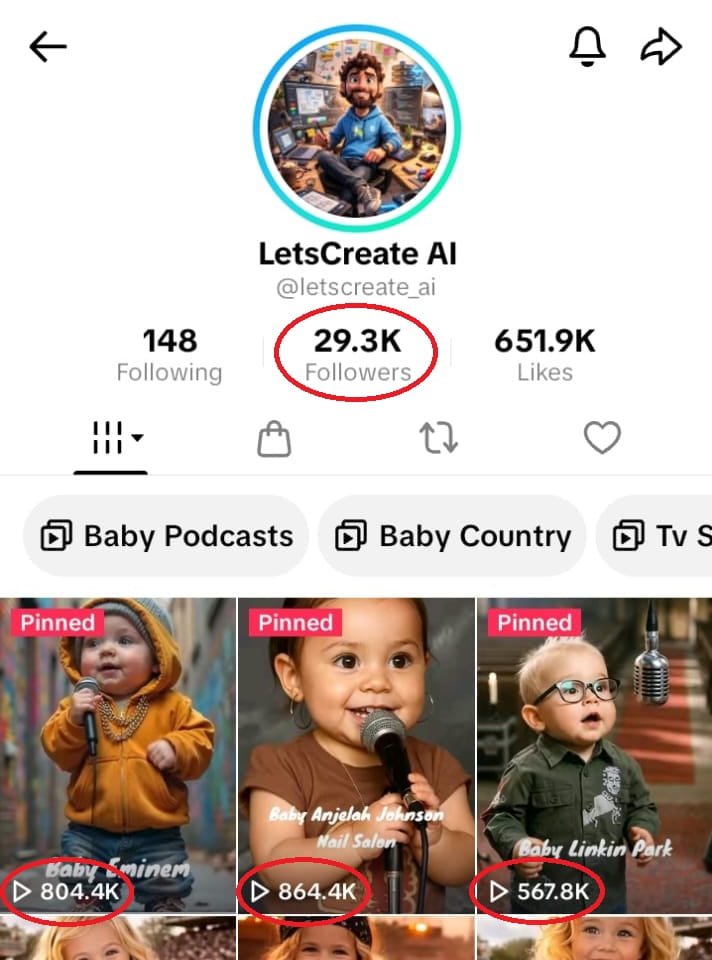The height and width of the screenshot is (960, 712).
Task: Open the notifications bell
Action: [587, 46]
